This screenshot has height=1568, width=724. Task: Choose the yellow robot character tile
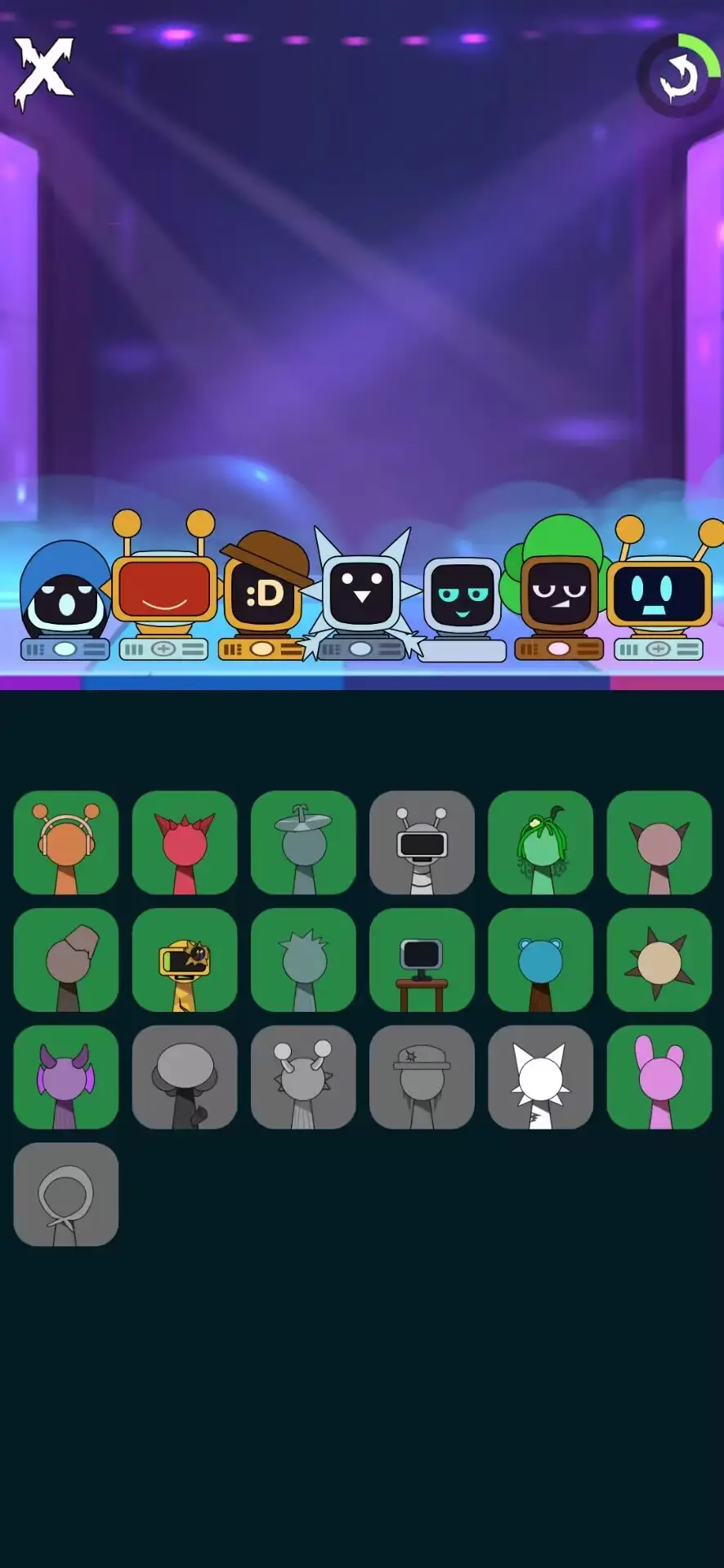click(x=185, y=960)
